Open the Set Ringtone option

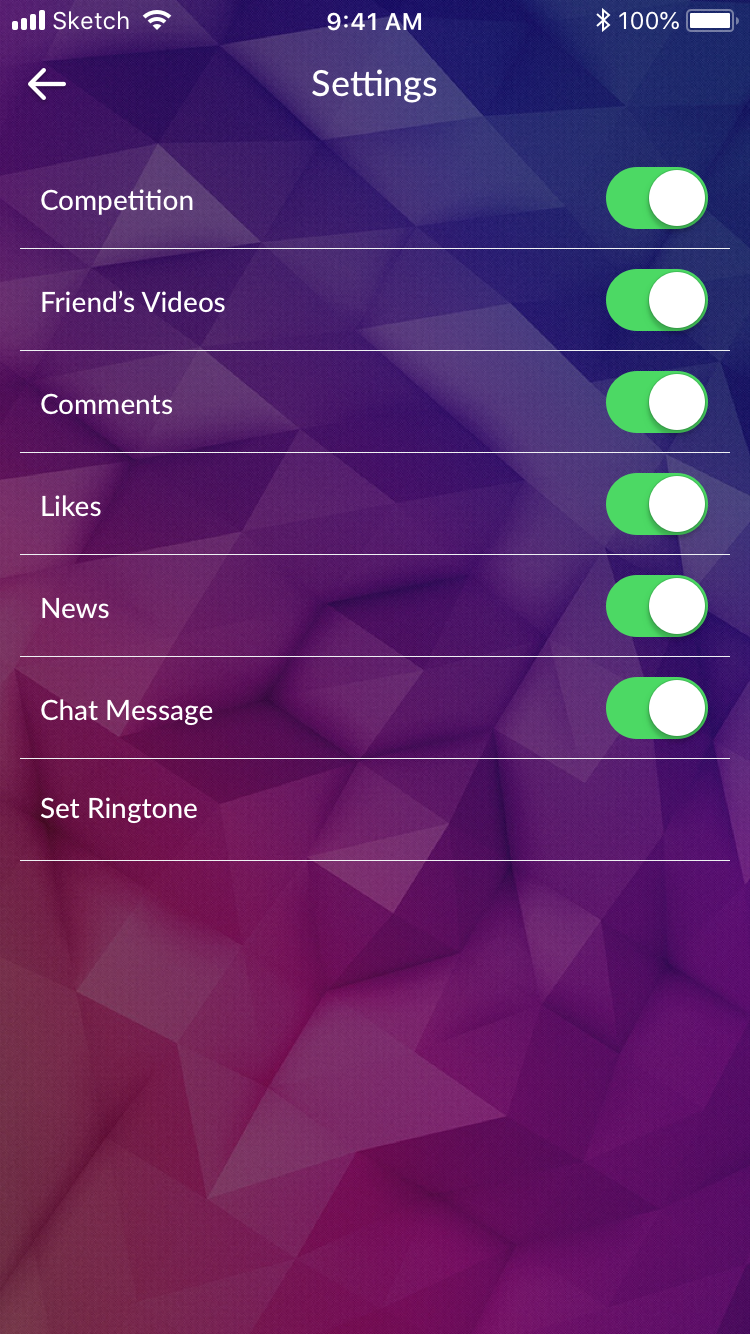pyautogui.click(x=119, y=809)
